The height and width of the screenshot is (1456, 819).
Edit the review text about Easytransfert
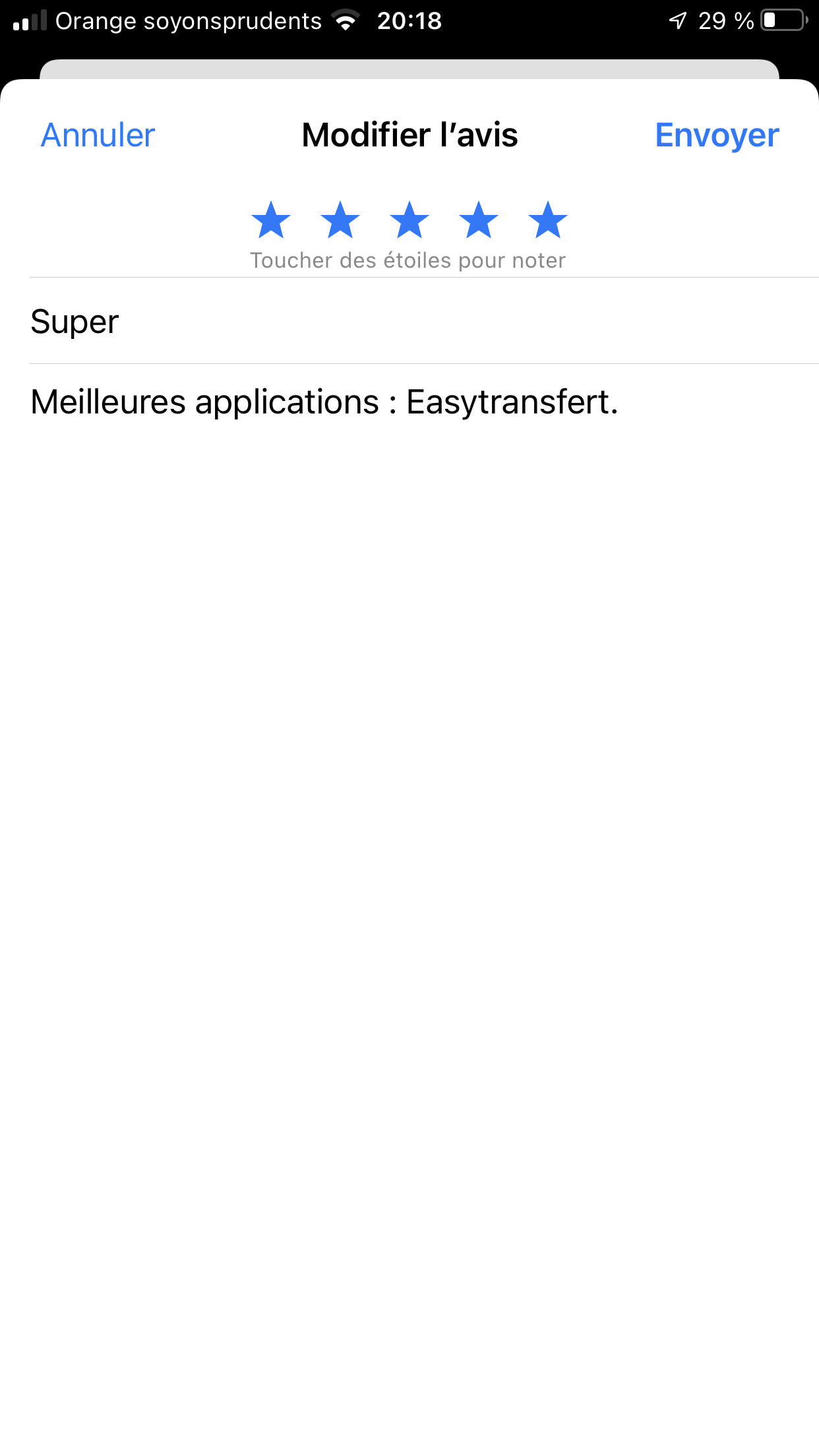(x=324, y=402)
